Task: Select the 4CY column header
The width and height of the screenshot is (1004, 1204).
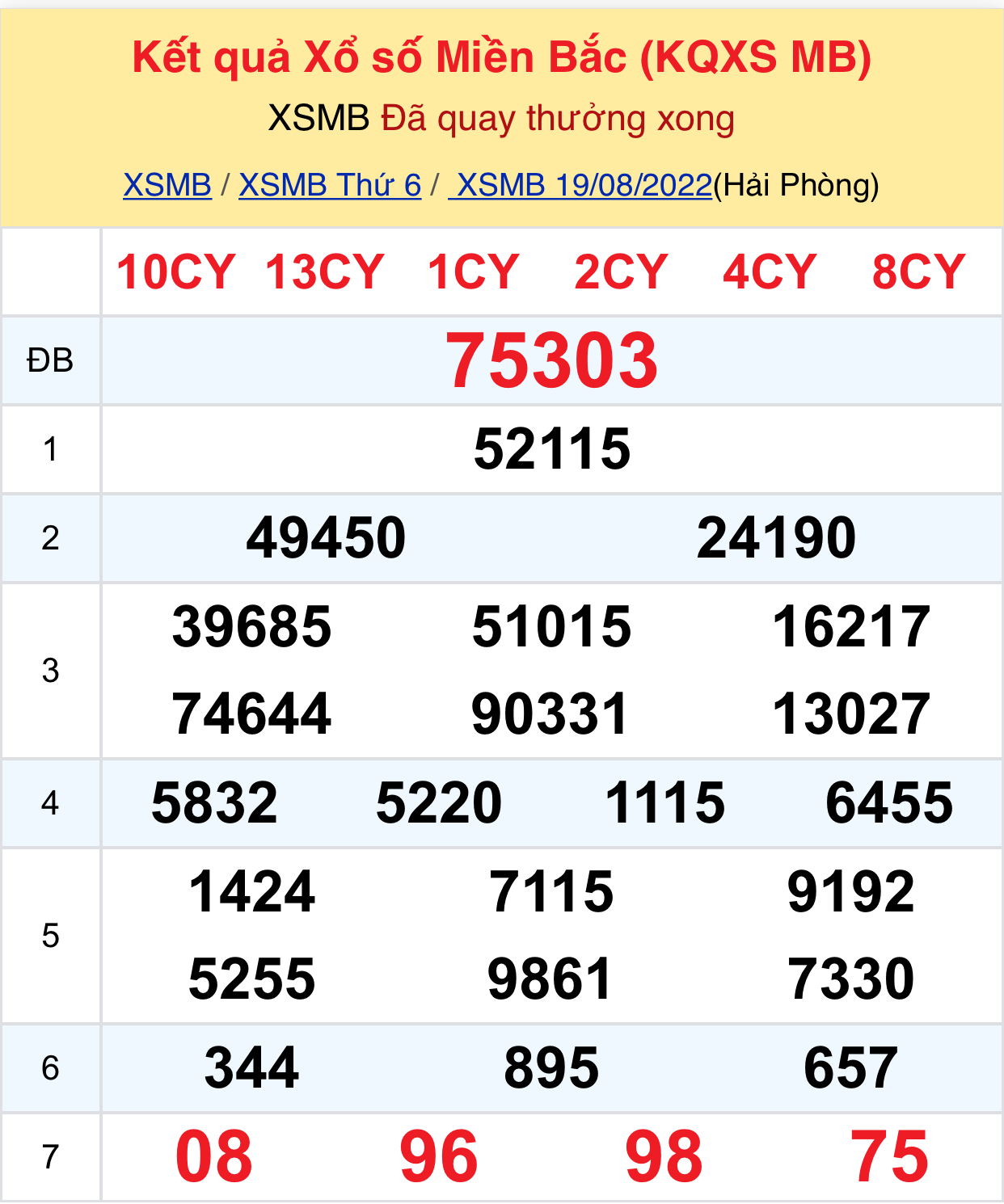Action: click(770, 272)
